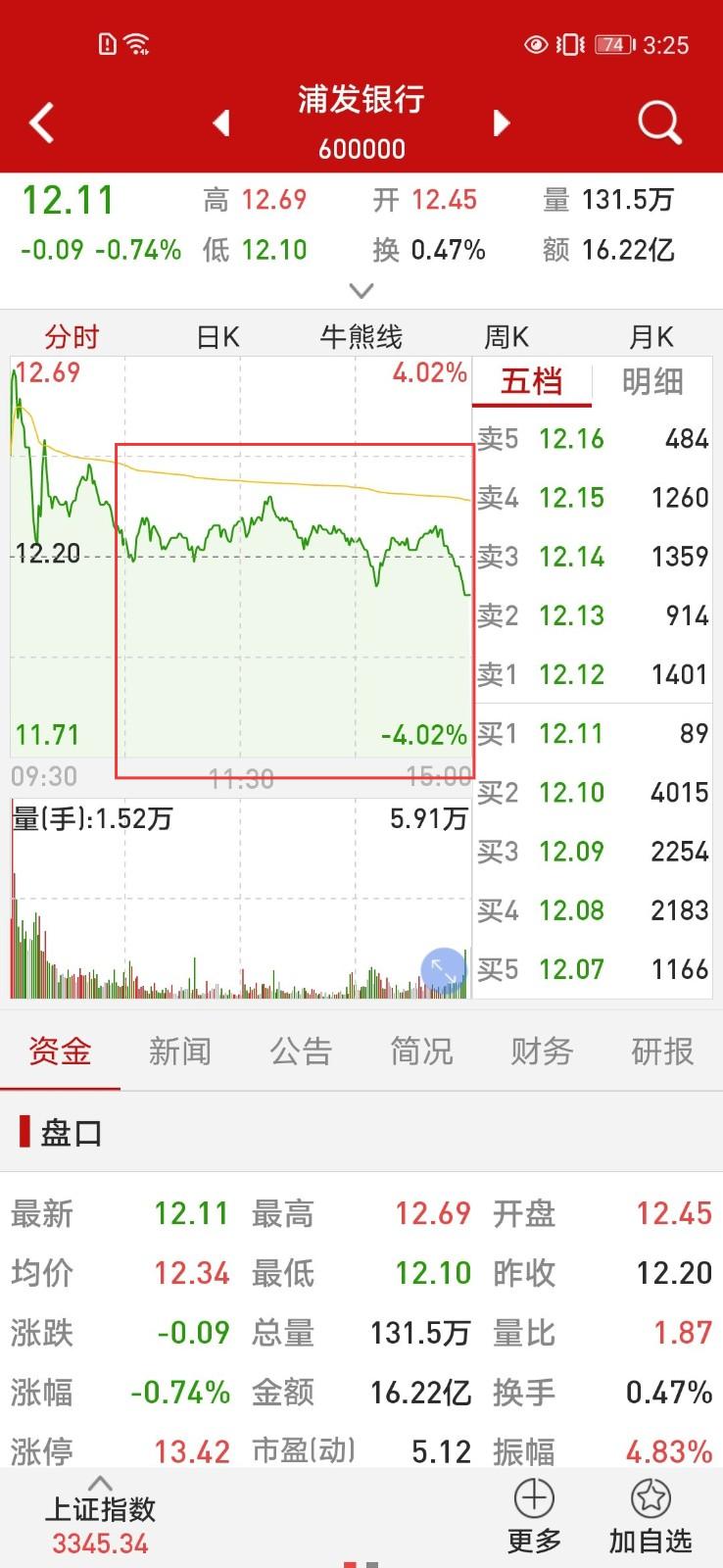
Task: Open the 新闻 tab
Action: [180, 1052]
